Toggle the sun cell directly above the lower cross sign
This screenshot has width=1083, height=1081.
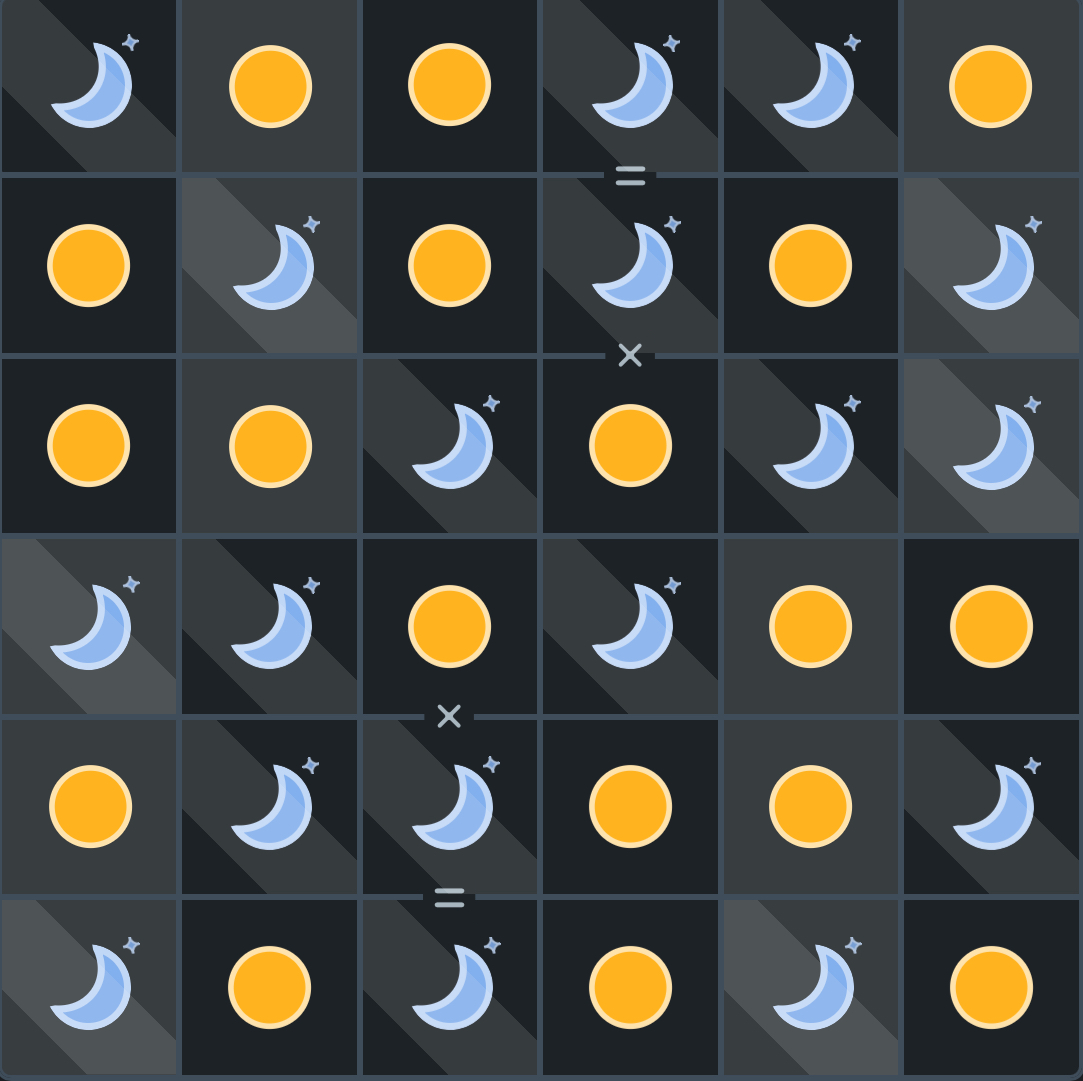tap(449, 626)
